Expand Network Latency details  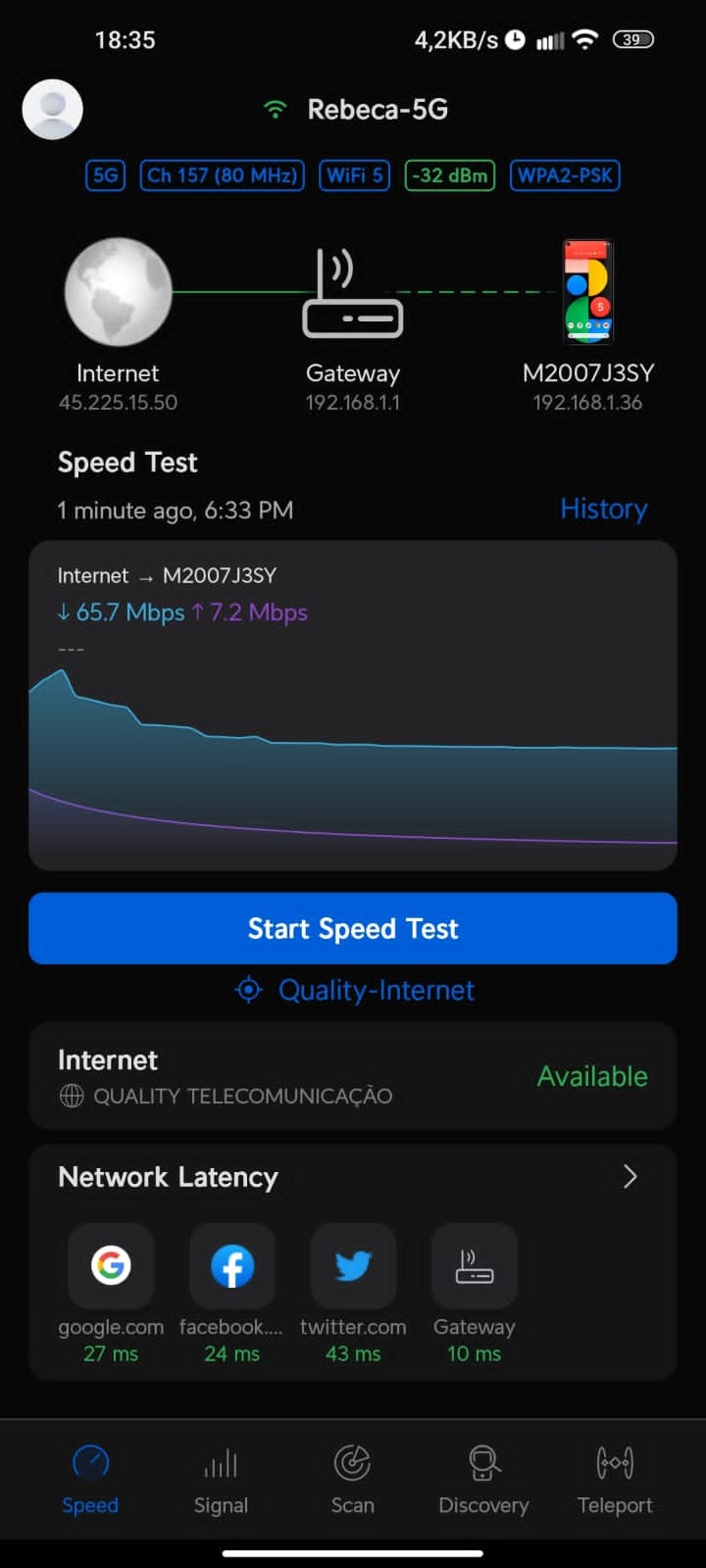pos(630,1177)
